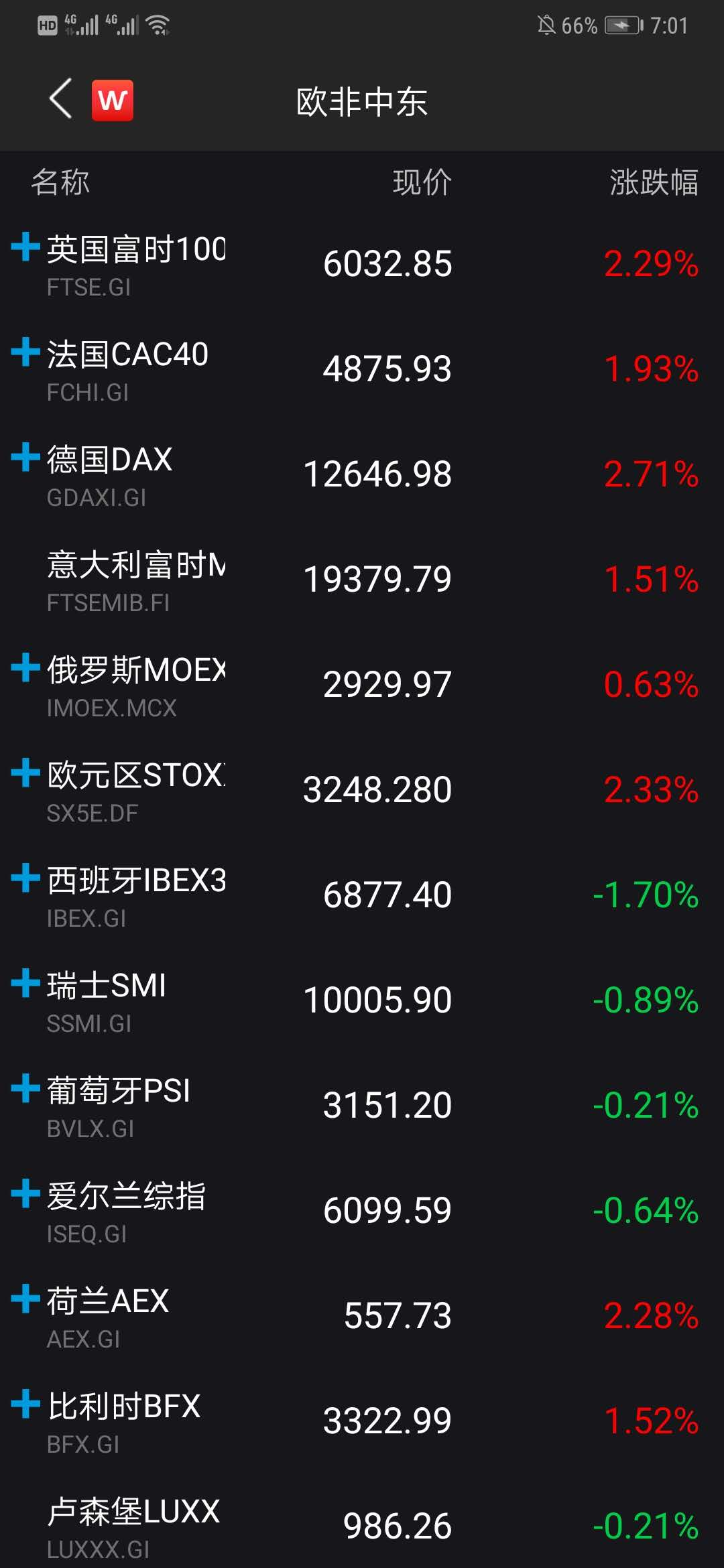Sort list by 现价 column
This screenshot has height=1568, width=724.
(422, 182)
